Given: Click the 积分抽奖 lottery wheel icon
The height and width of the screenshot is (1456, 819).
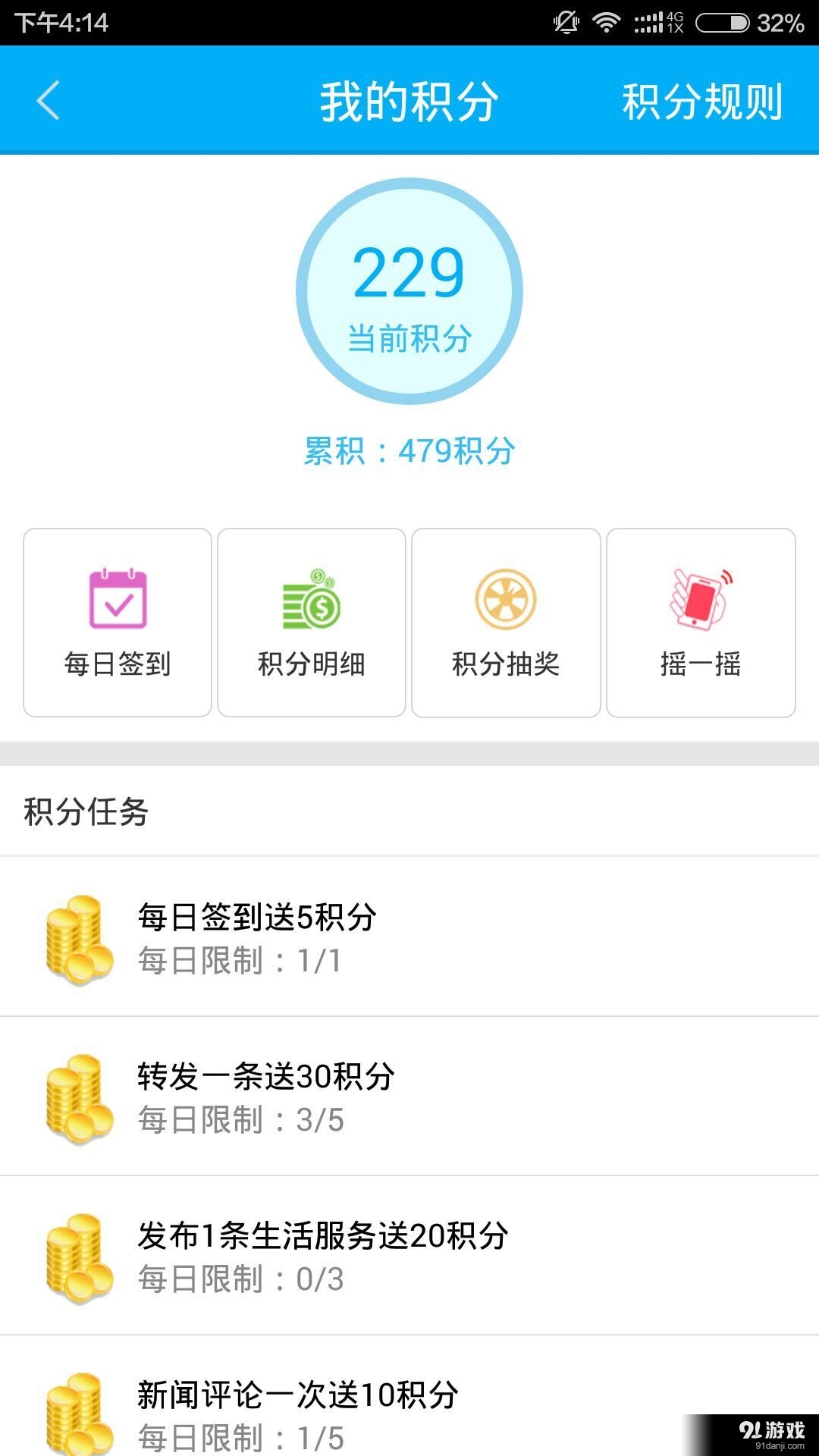Looking at the screenshot, I should 506,599.
